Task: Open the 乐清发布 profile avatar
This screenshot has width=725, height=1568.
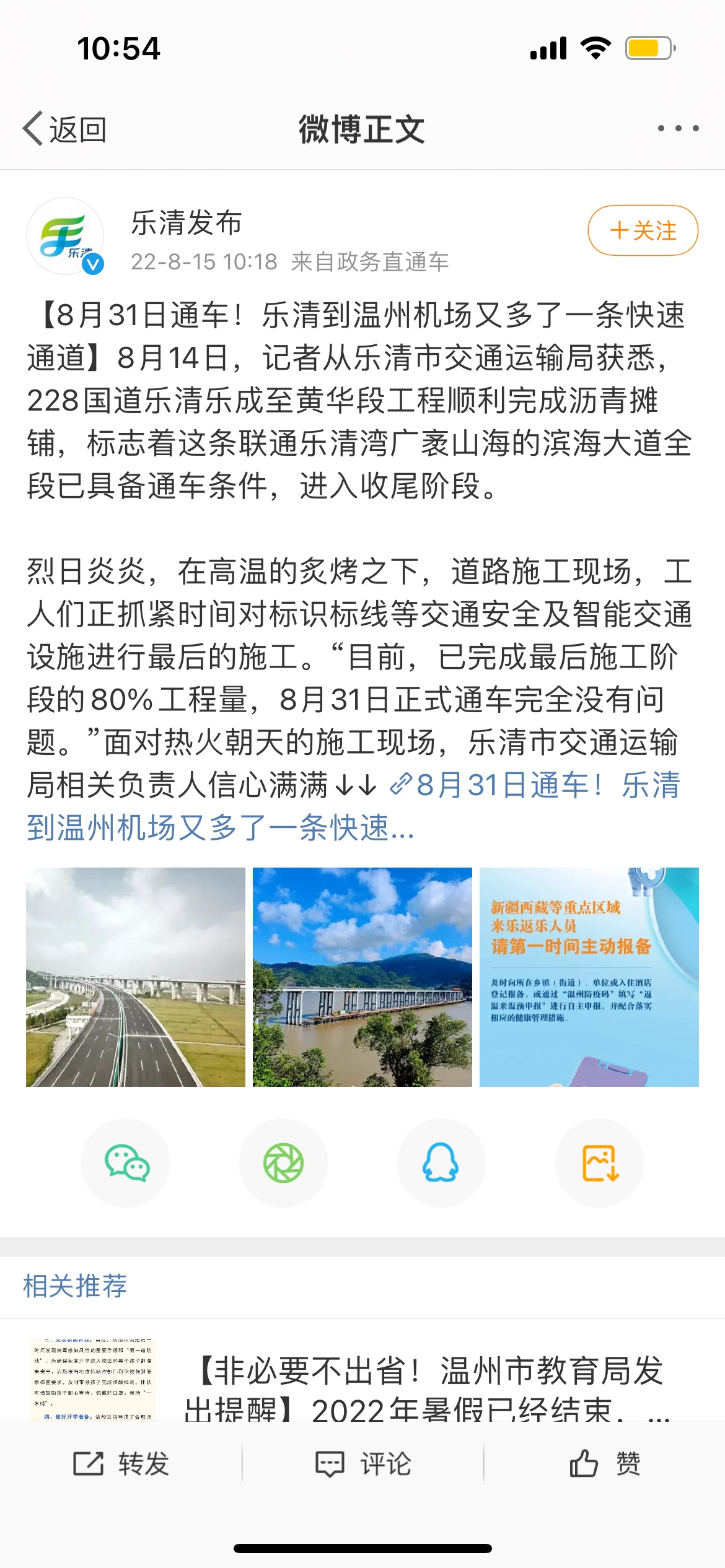Action: click(65, 236)
